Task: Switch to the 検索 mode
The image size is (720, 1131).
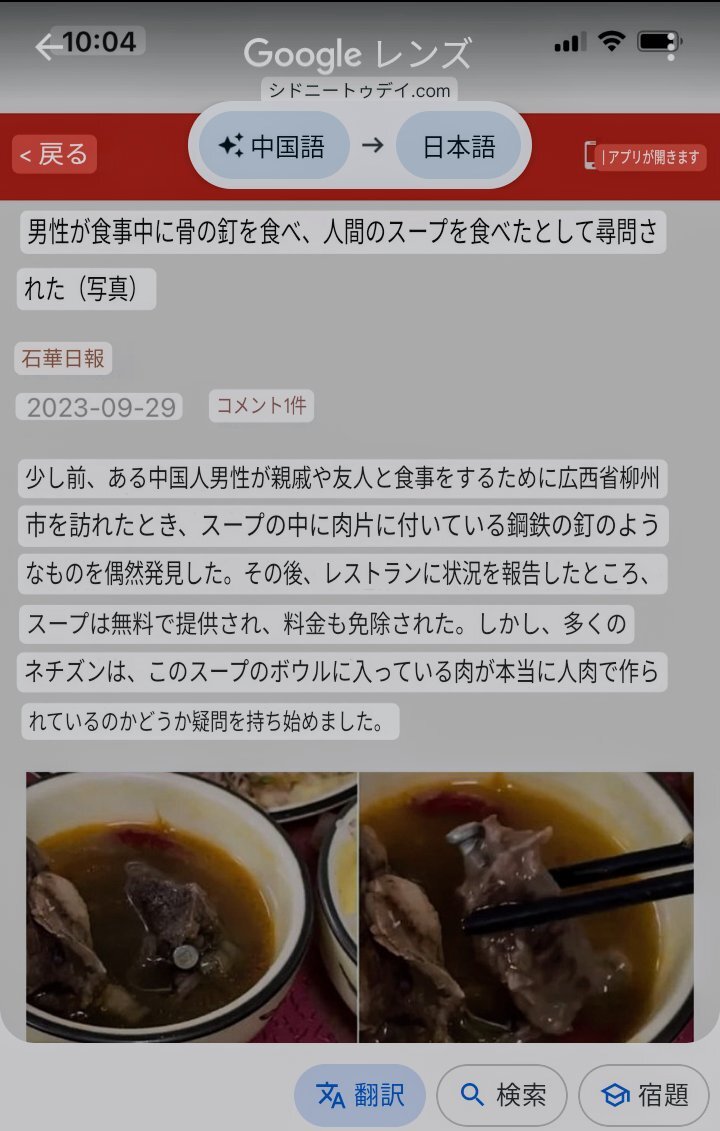Action: coord(502,1095)
